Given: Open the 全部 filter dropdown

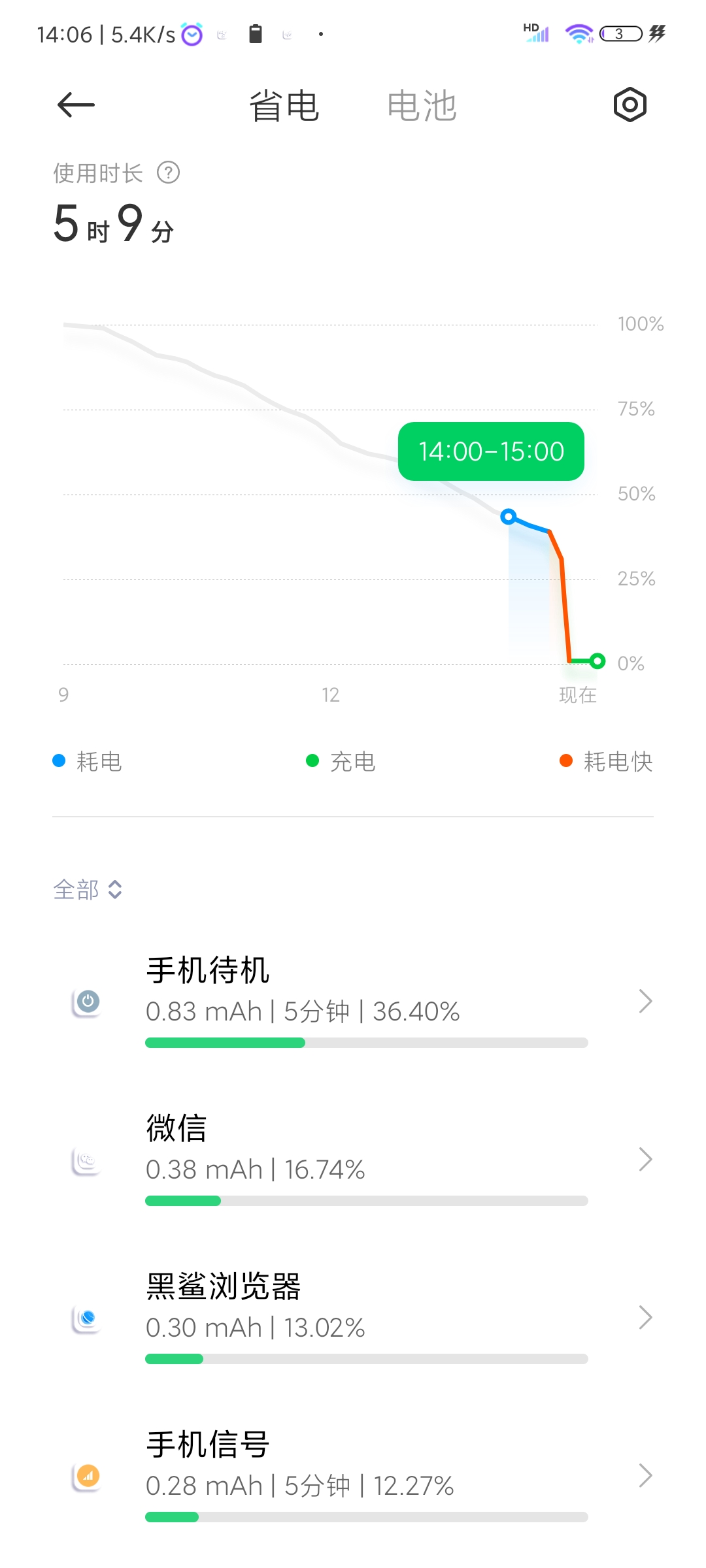Looking at the screenshot, I should click(x=88, y=889).
